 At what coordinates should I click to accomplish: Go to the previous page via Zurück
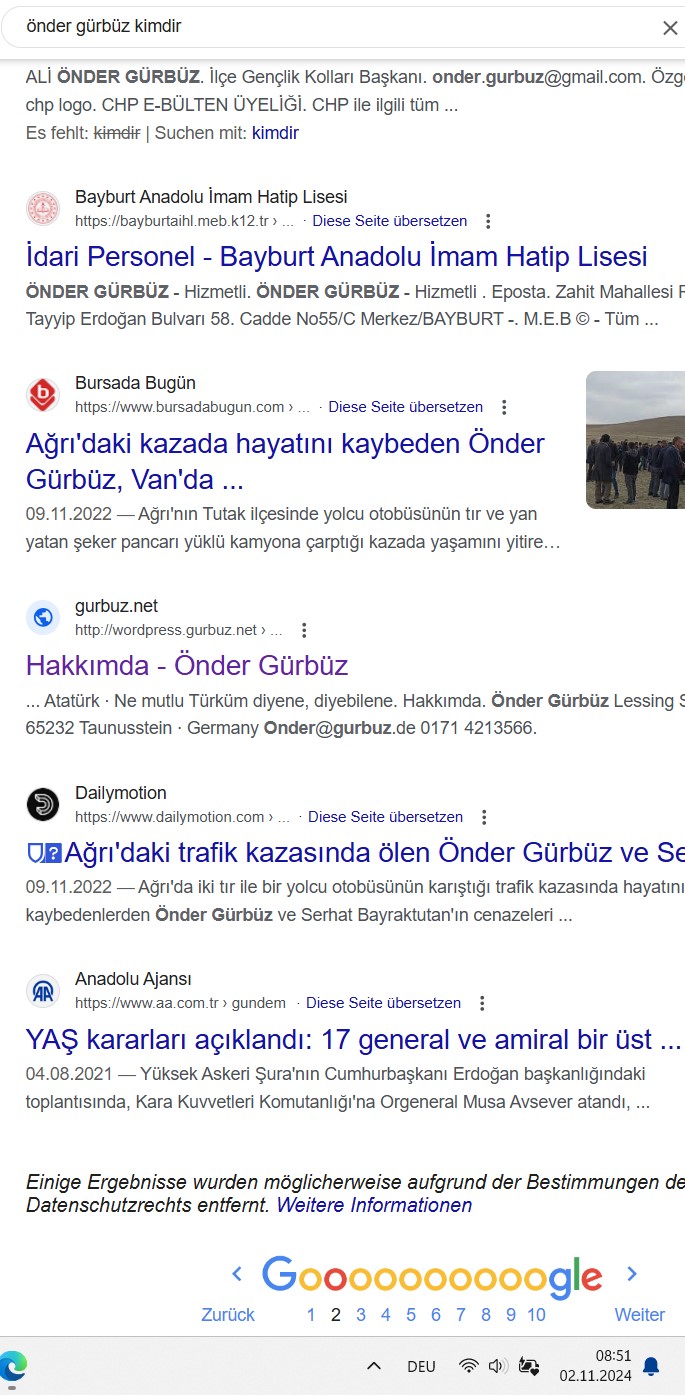[228, 1314]
